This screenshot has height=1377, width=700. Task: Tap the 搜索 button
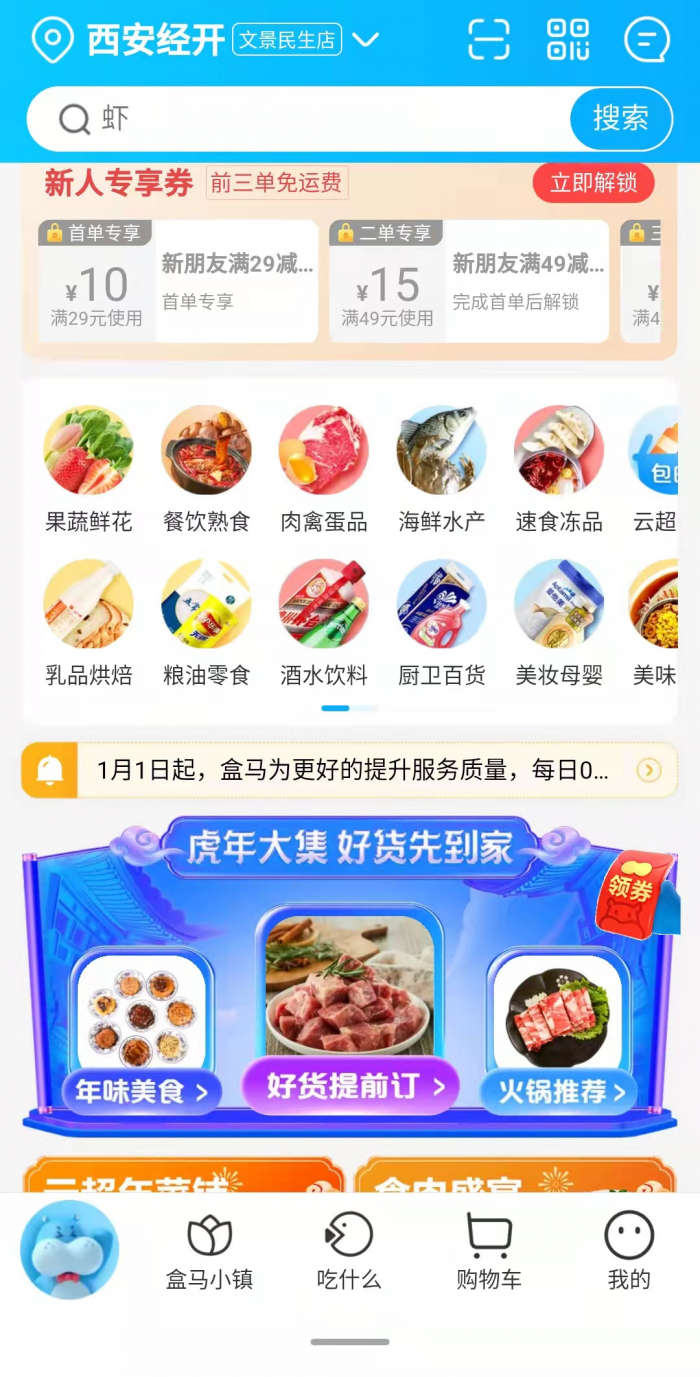tap(621, 119)
